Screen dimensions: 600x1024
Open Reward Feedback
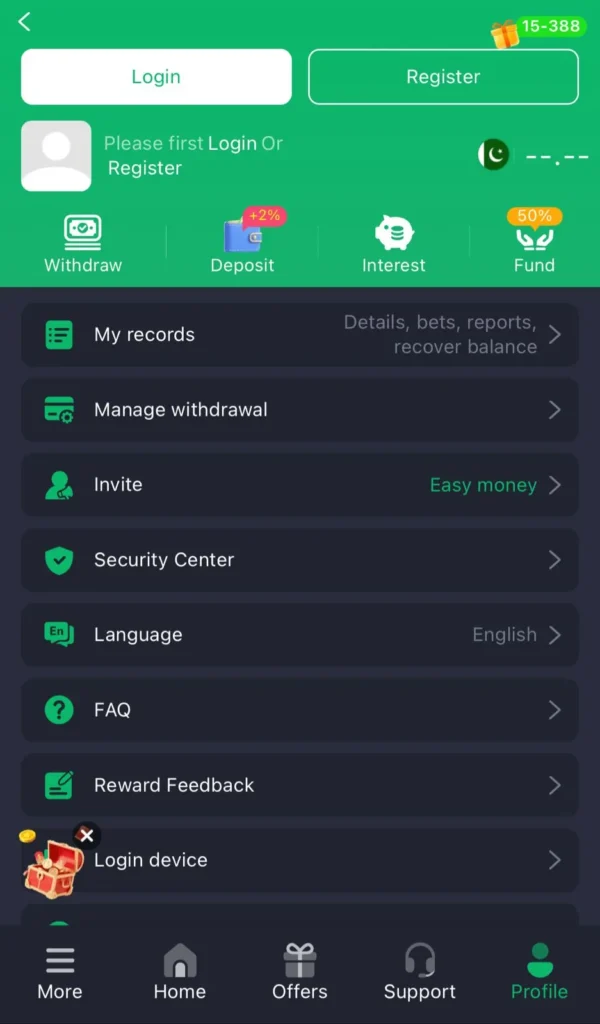300,785
